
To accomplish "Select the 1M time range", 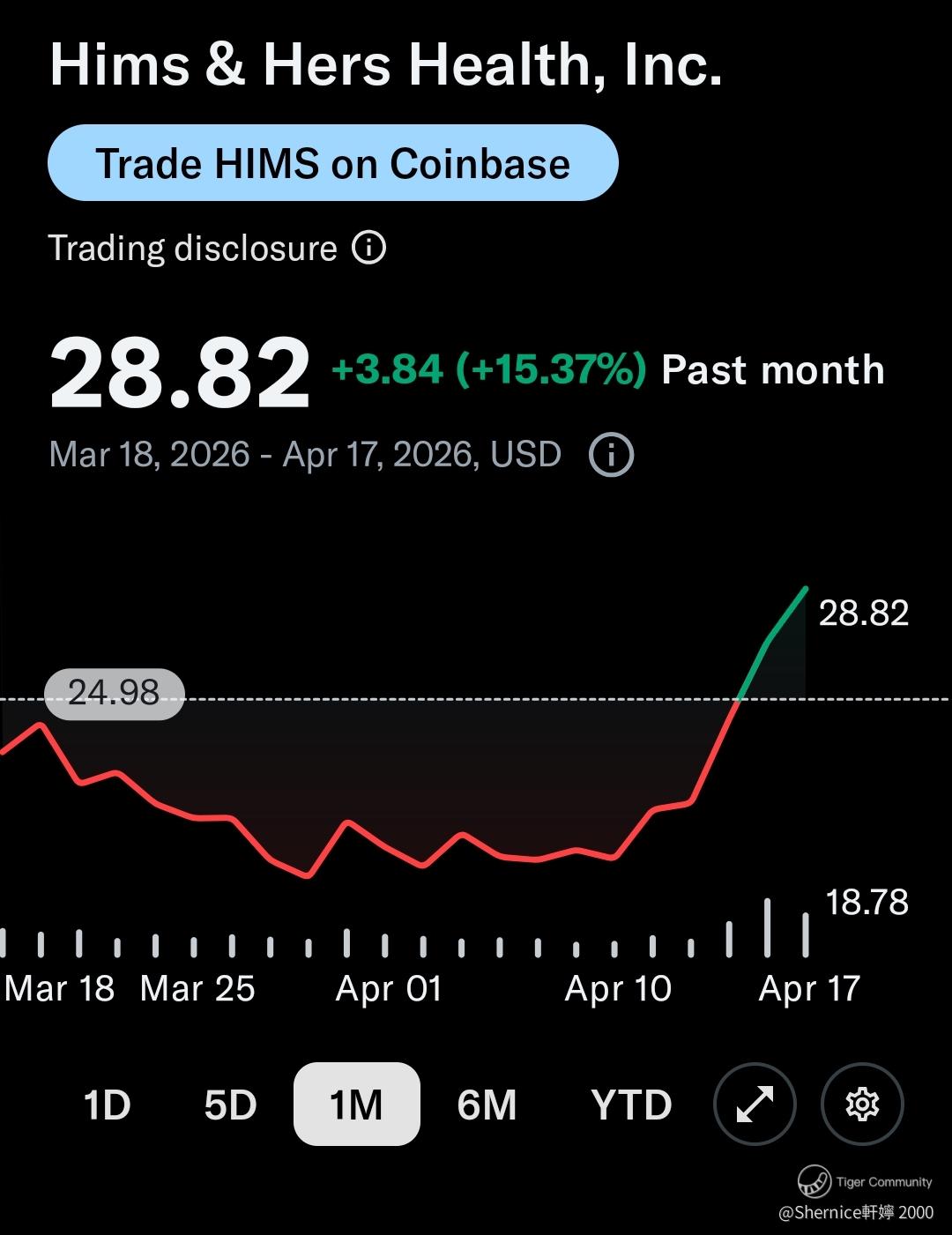I will tap(357, 1104).
